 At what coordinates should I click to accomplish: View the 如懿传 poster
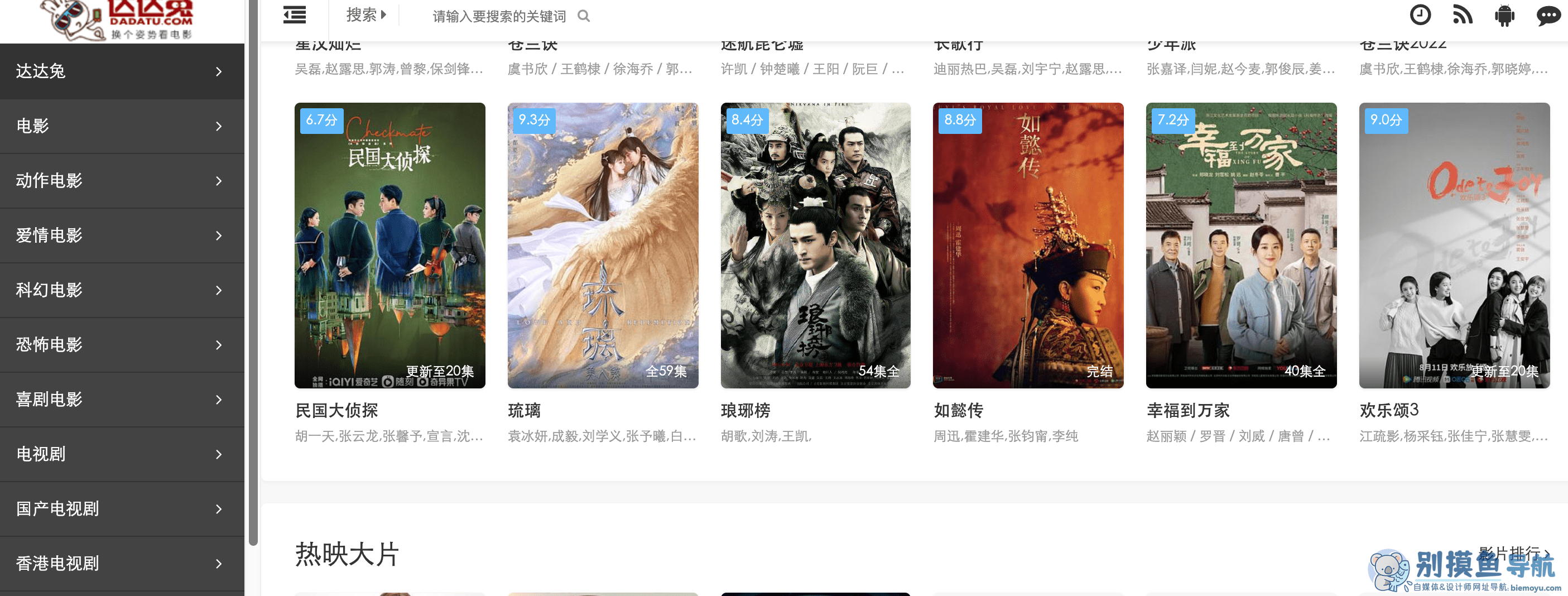click(x=1028, y=246)
